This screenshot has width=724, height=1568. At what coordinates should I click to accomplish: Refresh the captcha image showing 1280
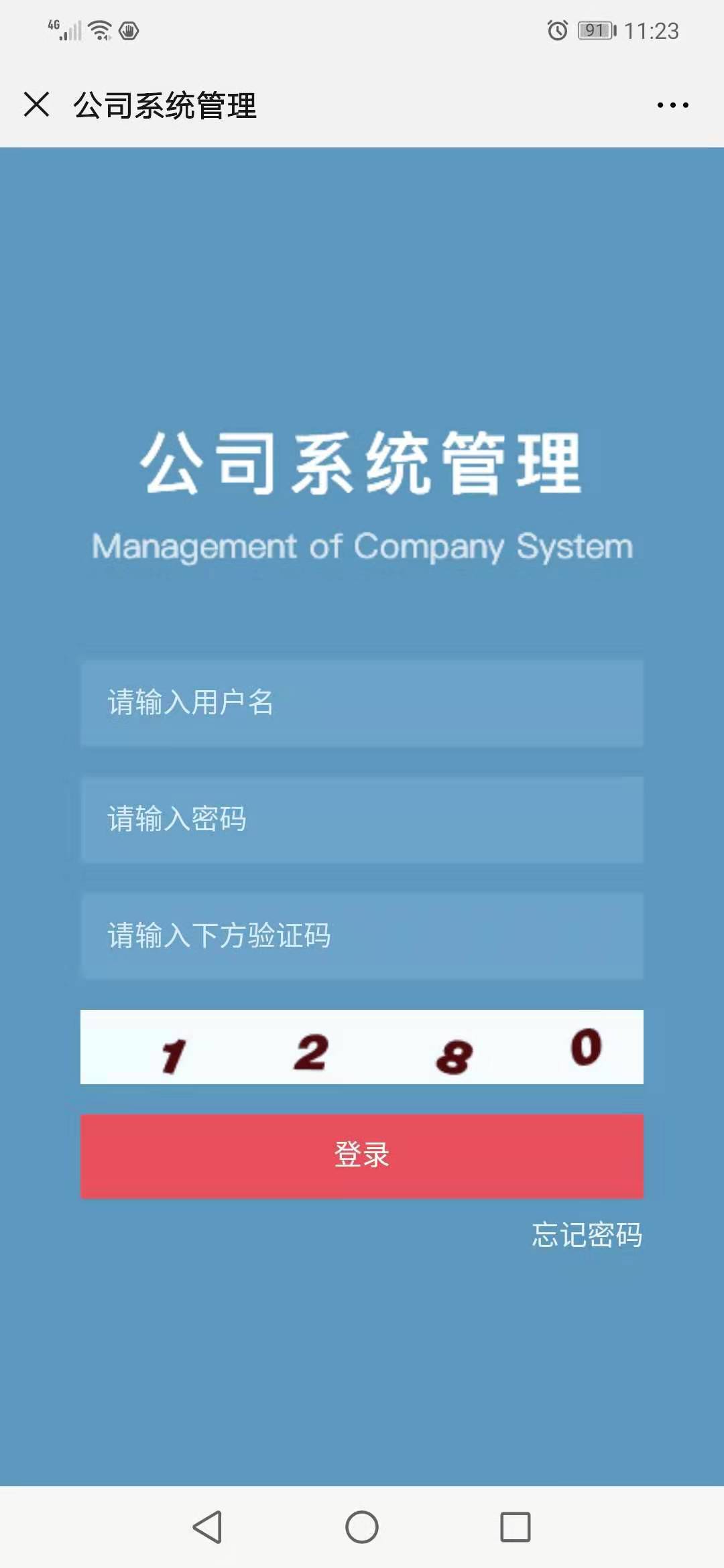[362, 1047]
